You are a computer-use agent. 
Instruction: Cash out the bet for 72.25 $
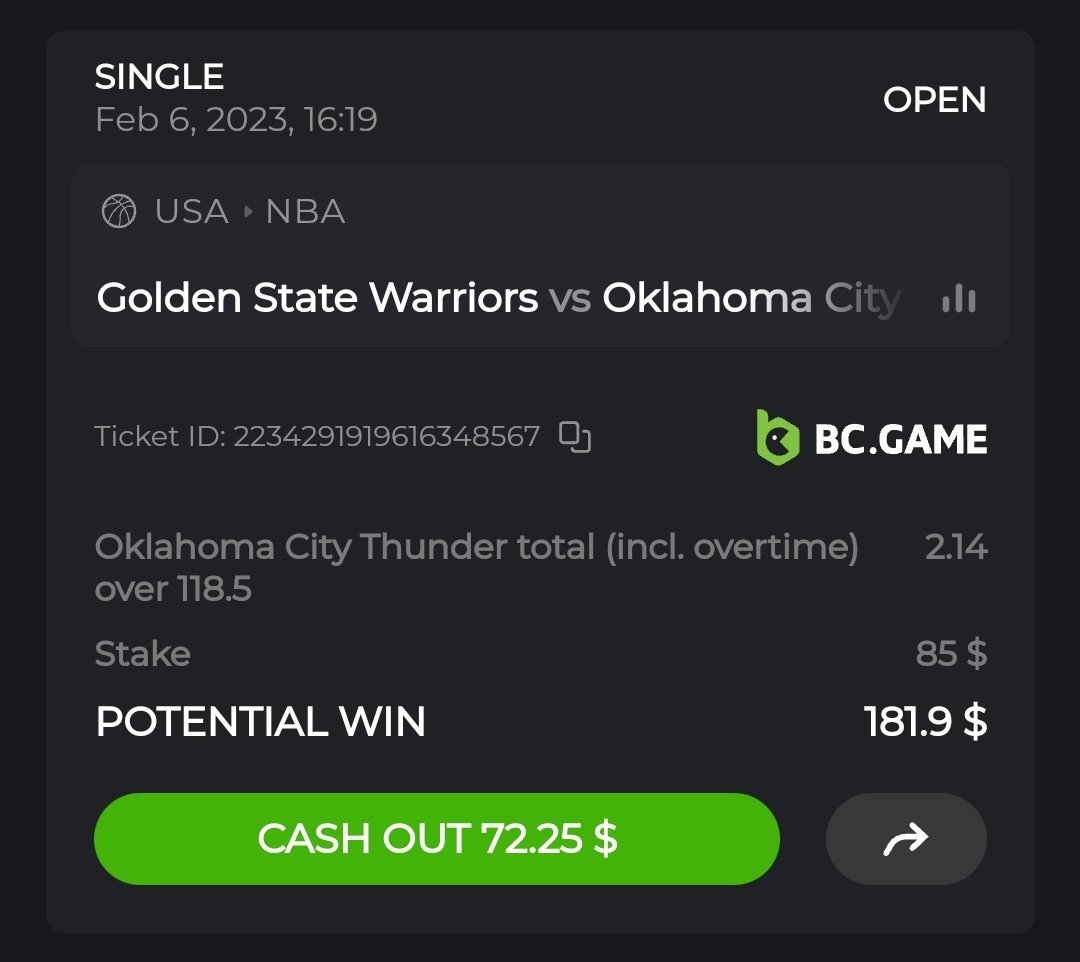(x=436, y=839)
